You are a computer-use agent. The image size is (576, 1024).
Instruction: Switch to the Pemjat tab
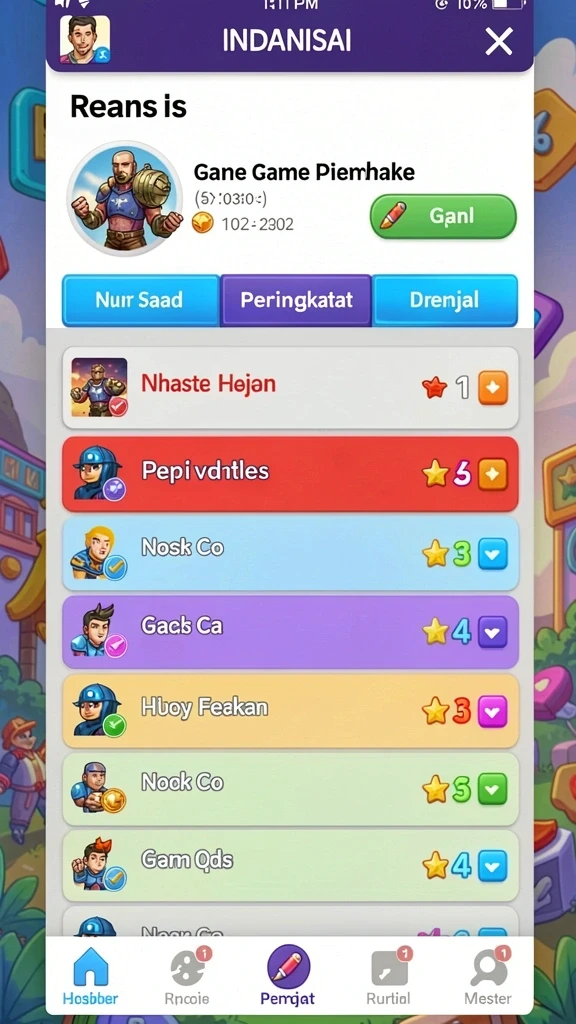pyautogui.click(x=288, y=976)
